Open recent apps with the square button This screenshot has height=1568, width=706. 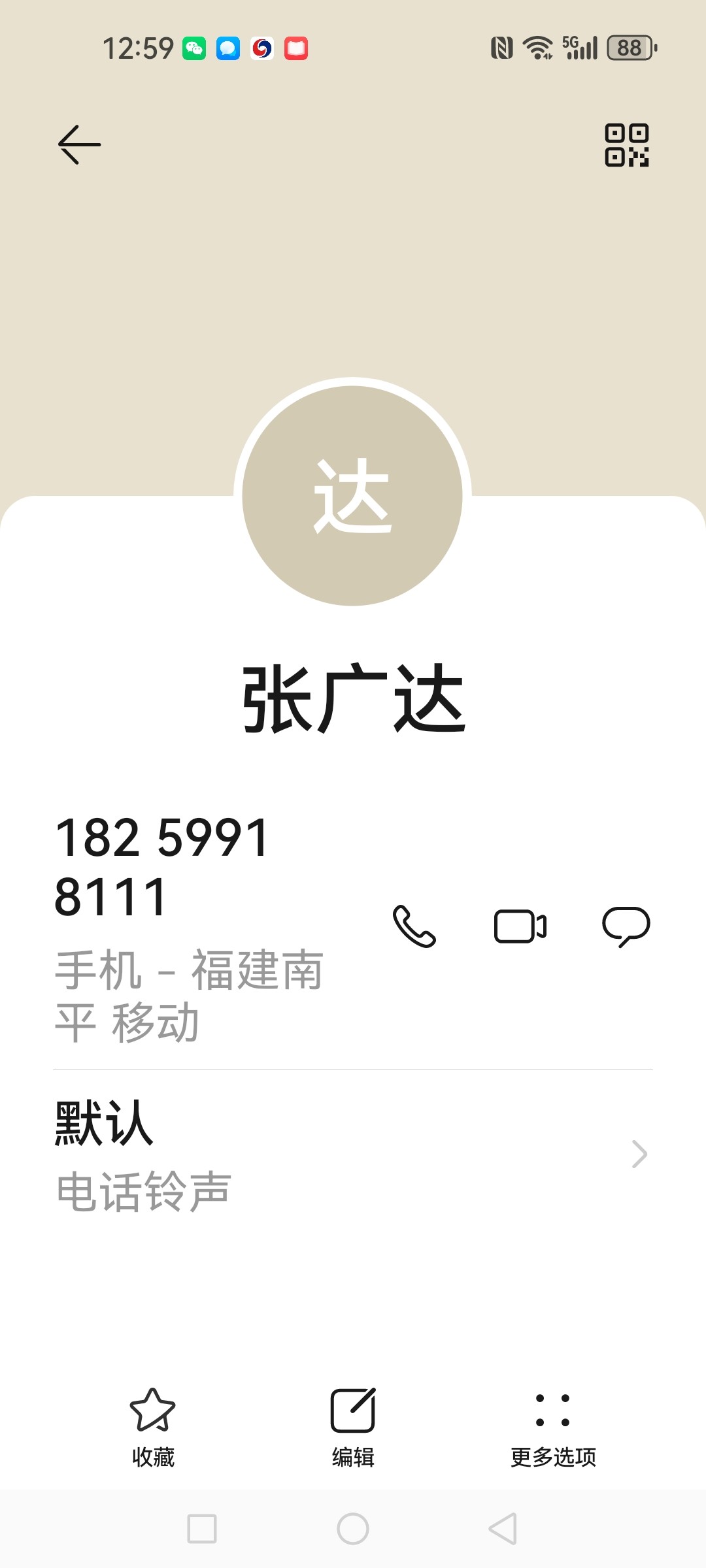202,1529
